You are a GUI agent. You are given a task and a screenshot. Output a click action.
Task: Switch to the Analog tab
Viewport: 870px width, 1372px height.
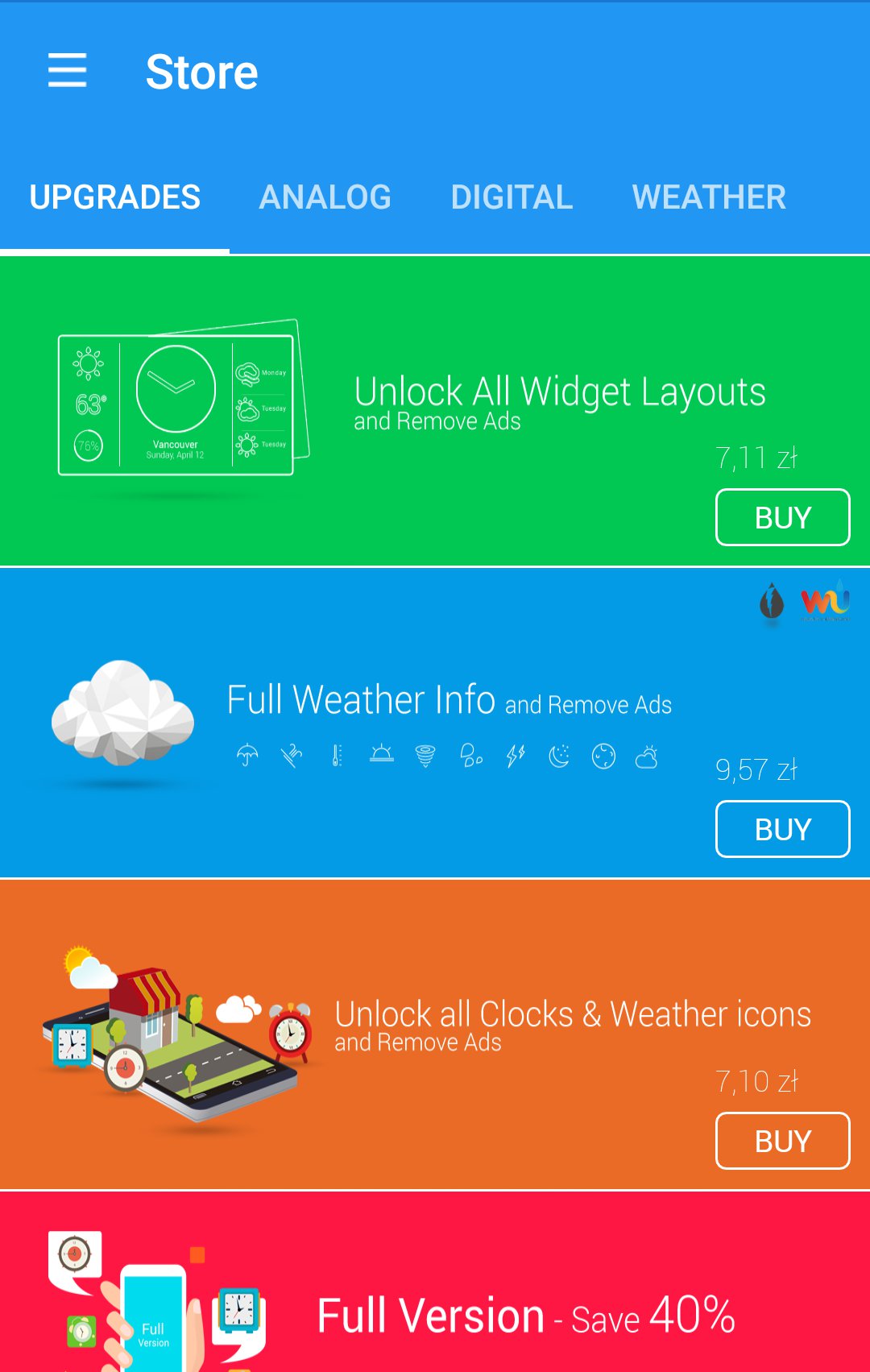[x=325, y=197]
